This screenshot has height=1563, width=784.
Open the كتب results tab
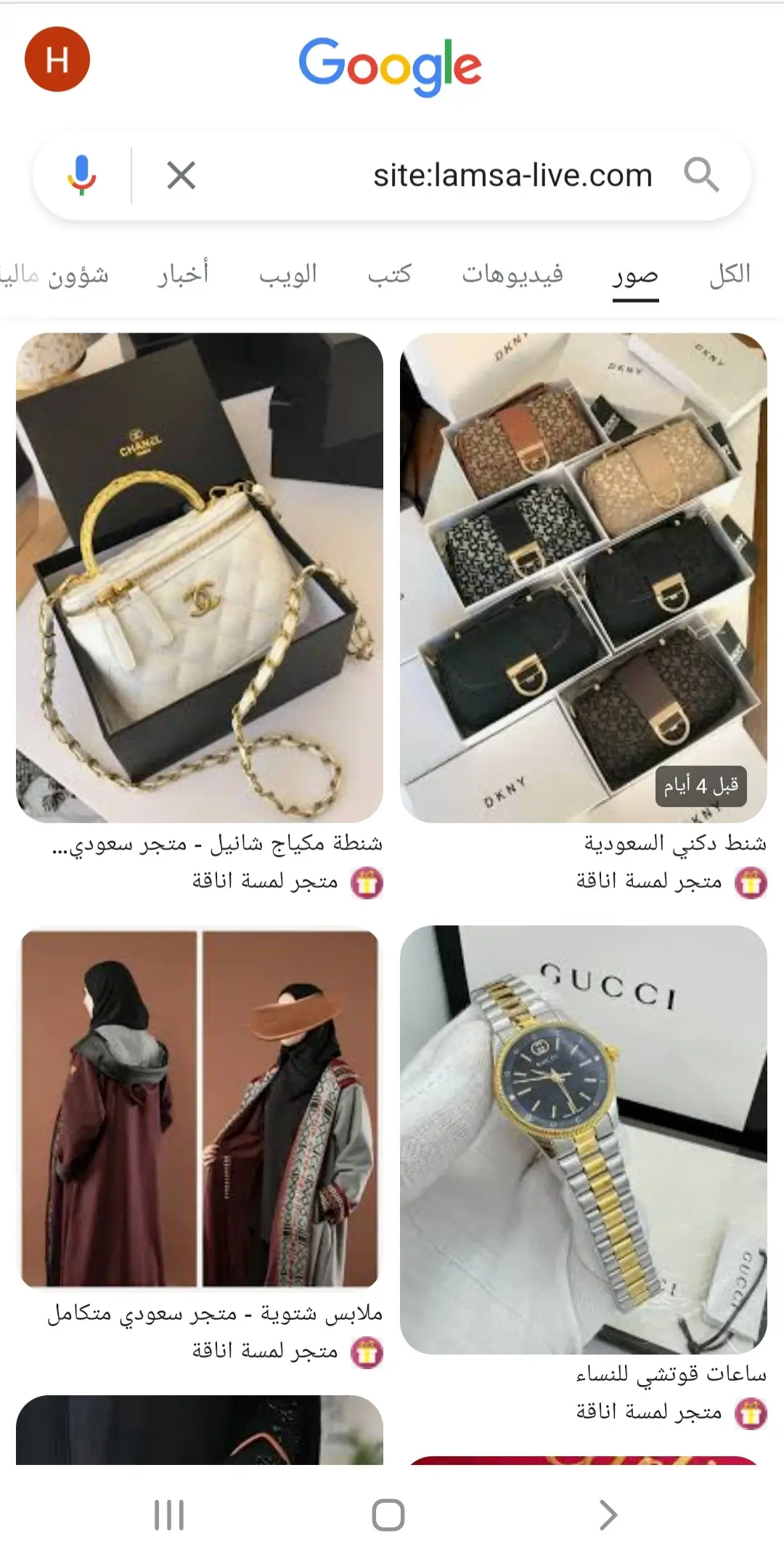[389, 275]
